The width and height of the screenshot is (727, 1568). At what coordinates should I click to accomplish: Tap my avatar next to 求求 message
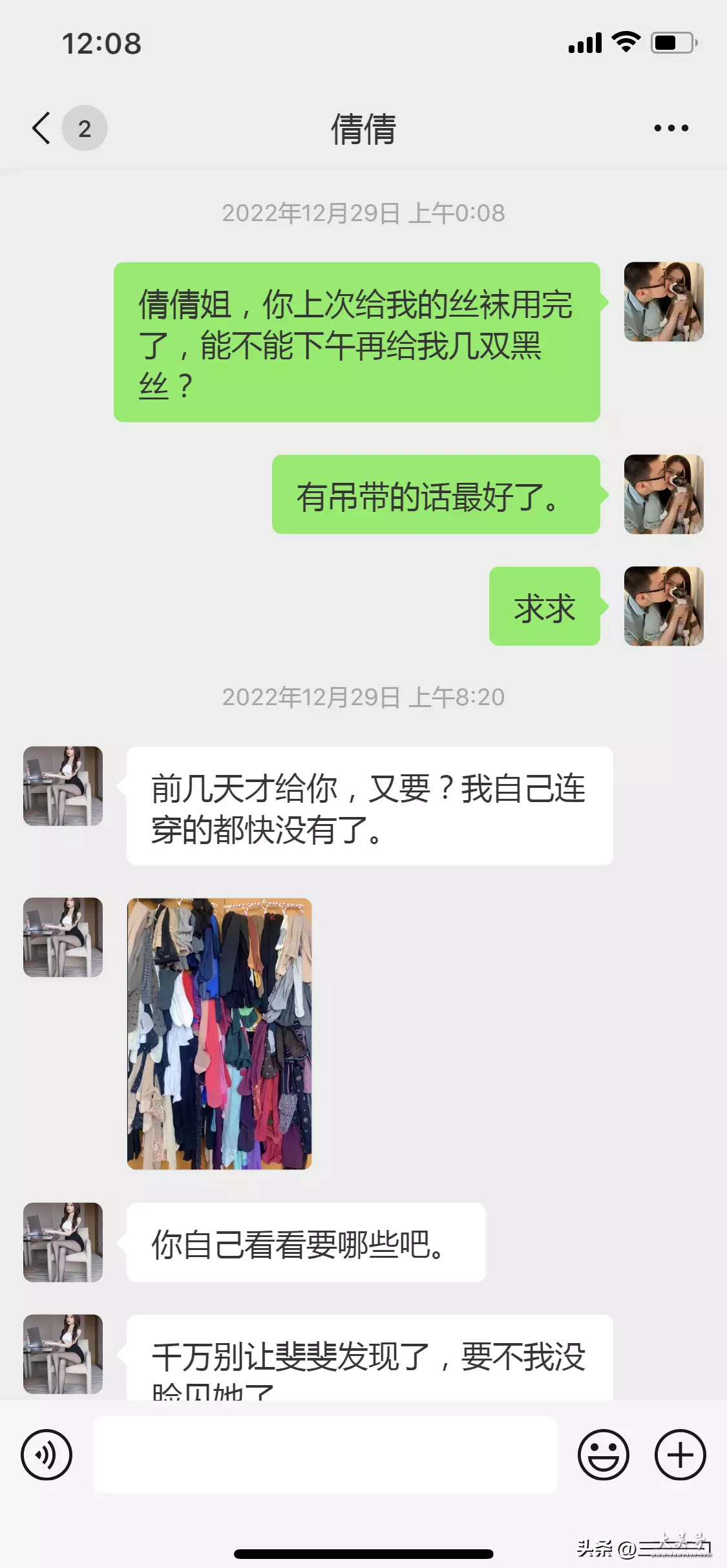click(664, 606)
